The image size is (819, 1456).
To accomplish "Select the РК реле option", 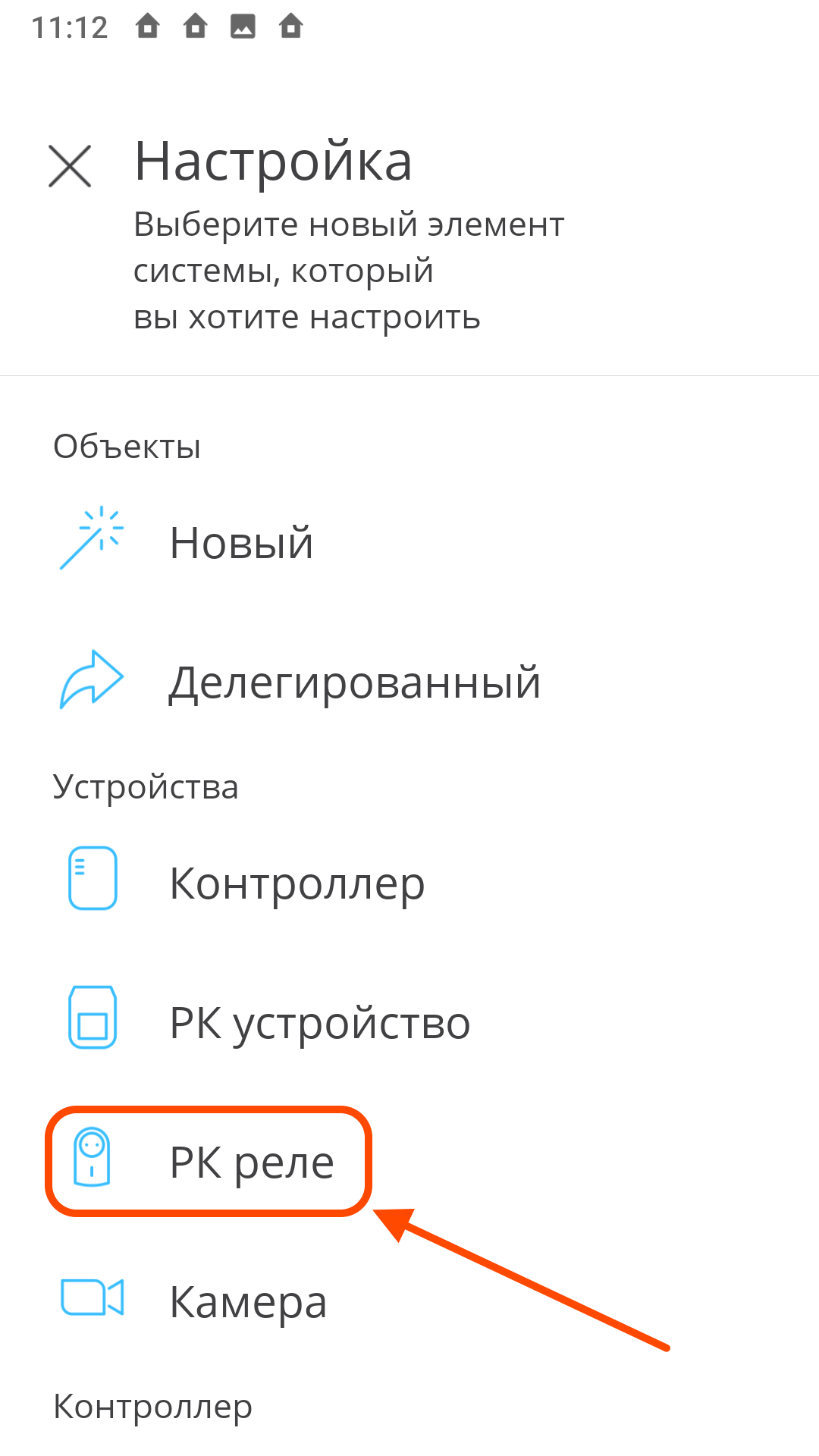I will pos(251,1163).
